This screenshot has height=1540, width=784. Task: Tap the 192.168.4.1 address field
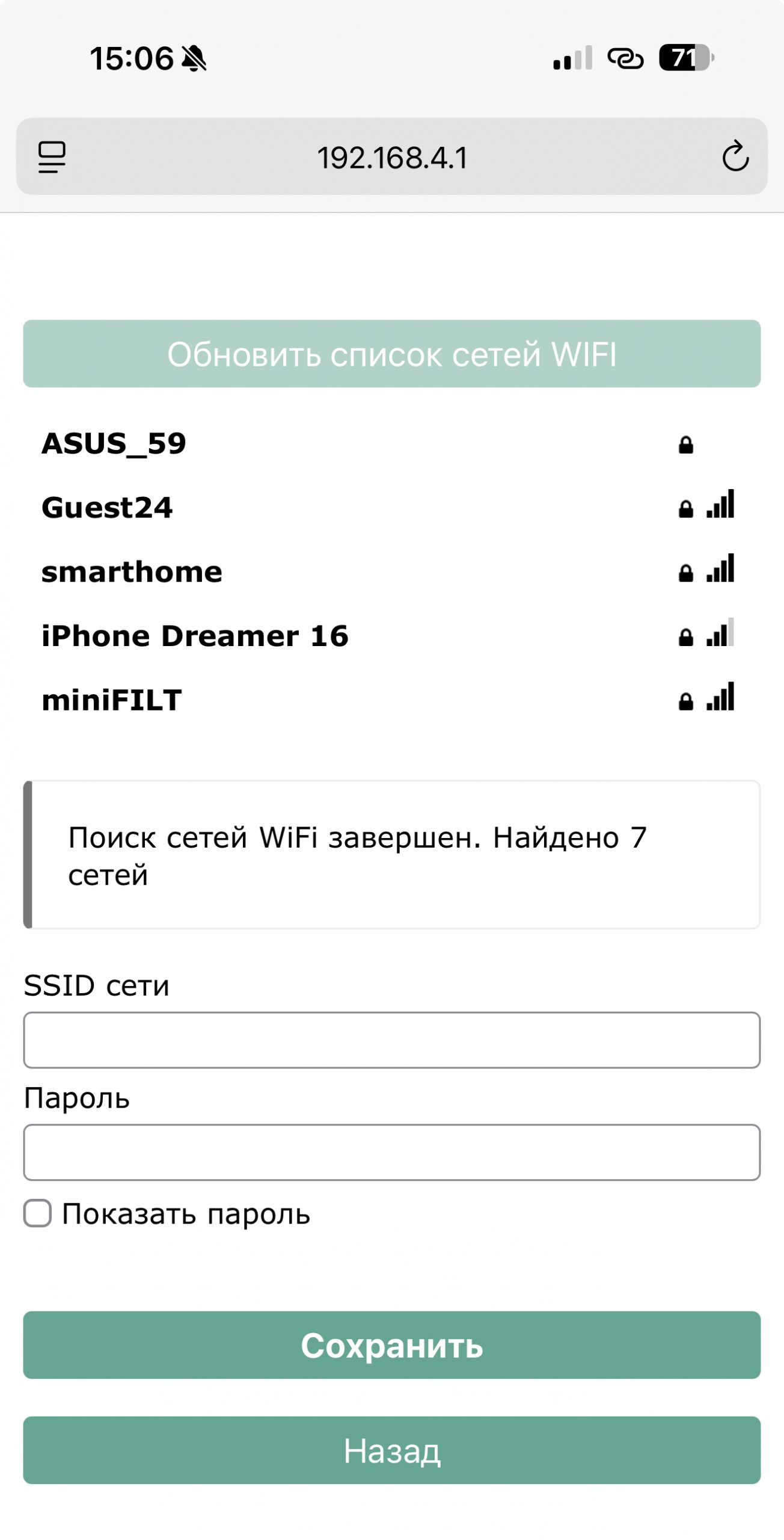pyautogui.click(x=392, y=158)
